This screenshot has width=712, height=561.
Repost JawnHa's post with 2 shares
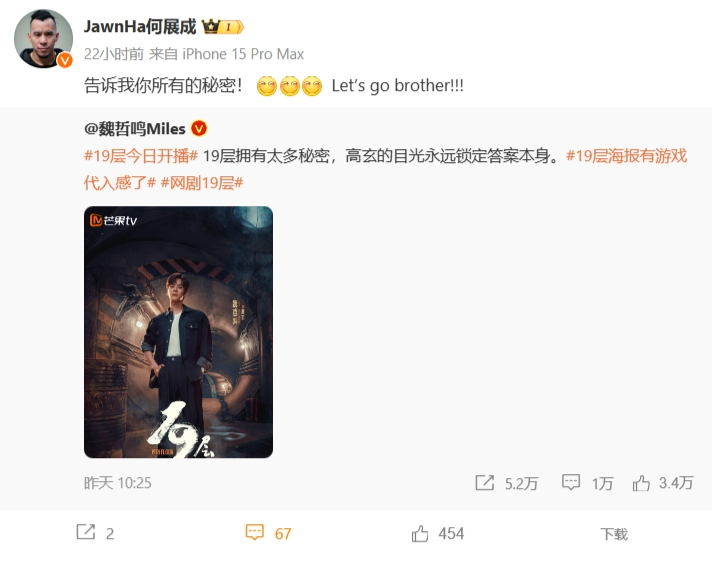pos(95,533)
